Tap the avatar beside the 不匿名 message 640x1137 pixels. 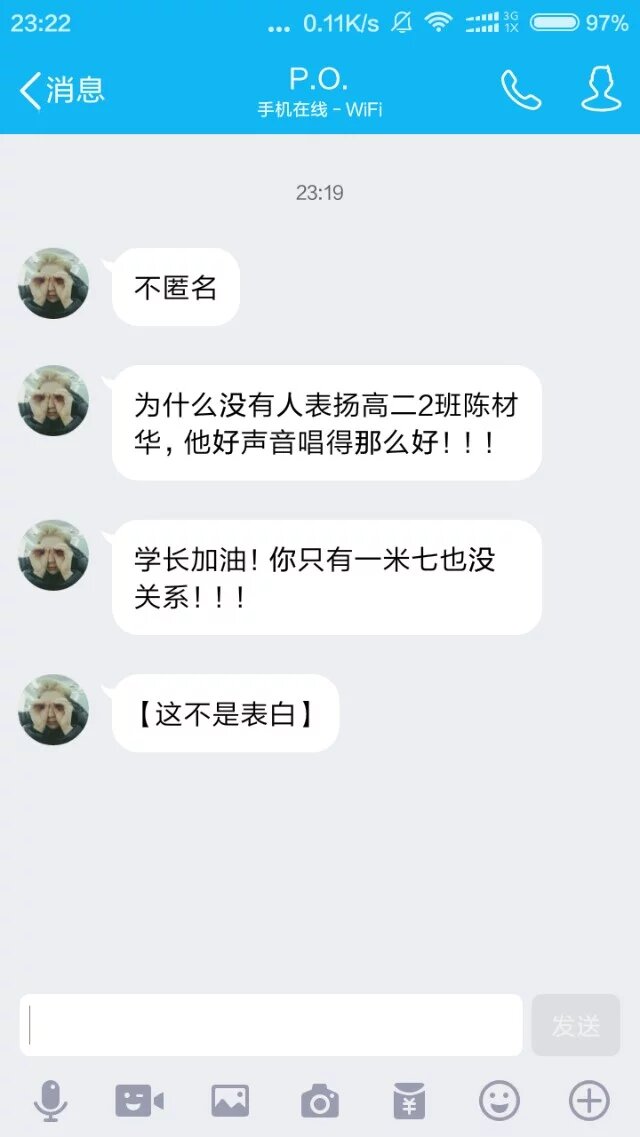pyautogui.click(x=54, y=284)
